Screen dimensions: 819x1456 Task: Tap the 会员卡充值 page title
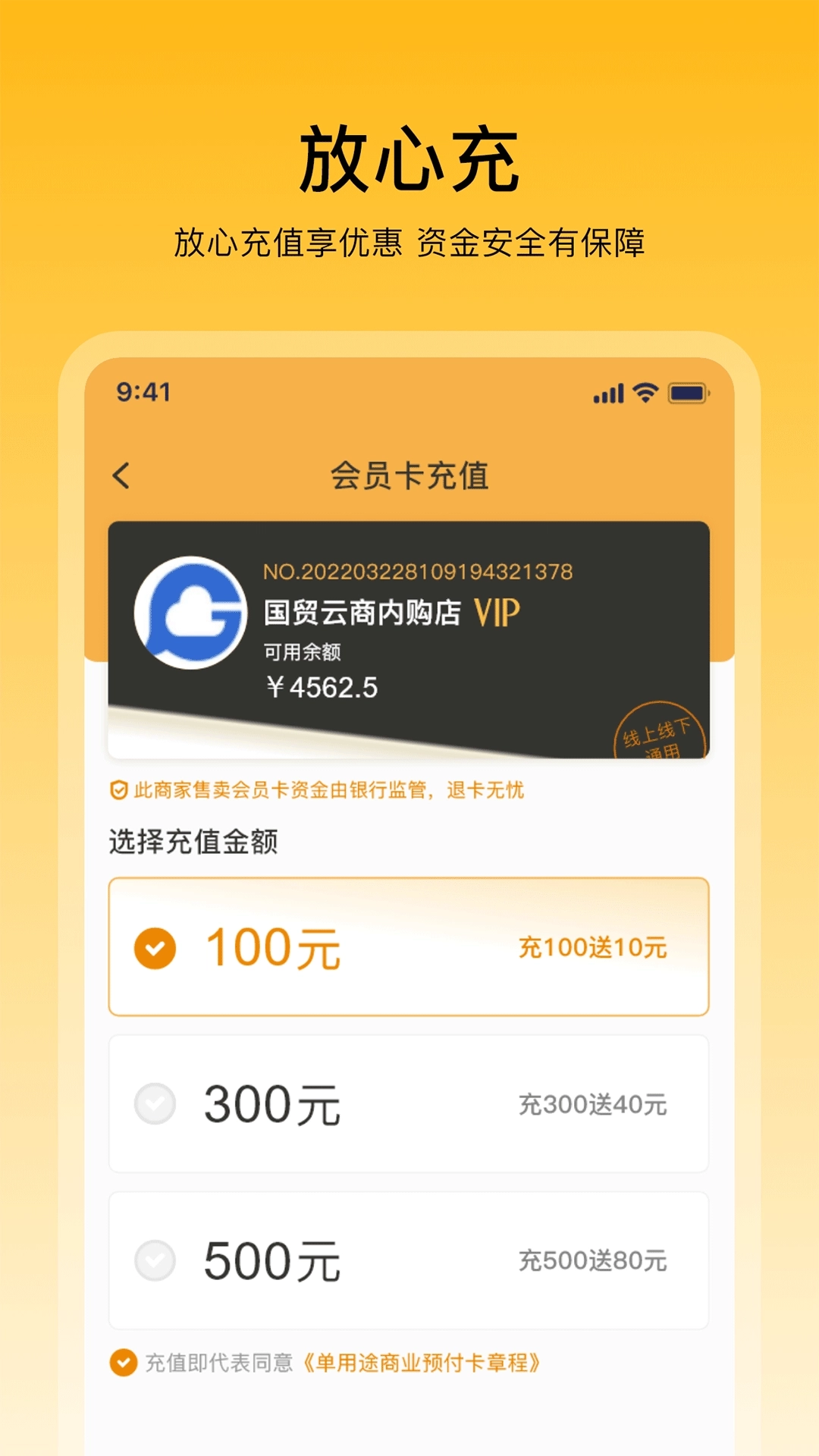coord(409,476)
